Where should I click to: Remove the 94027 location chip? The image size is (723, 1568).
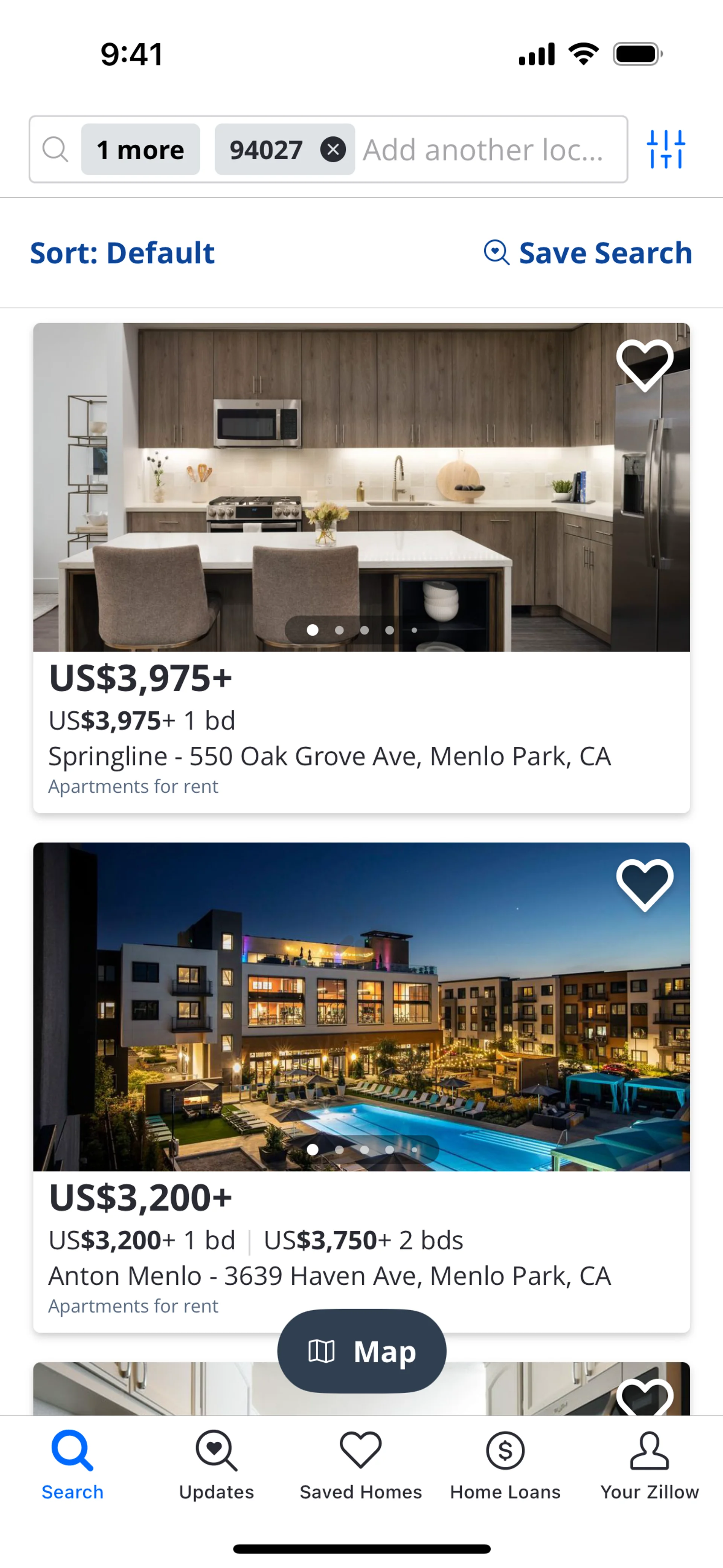click(333, 149)
